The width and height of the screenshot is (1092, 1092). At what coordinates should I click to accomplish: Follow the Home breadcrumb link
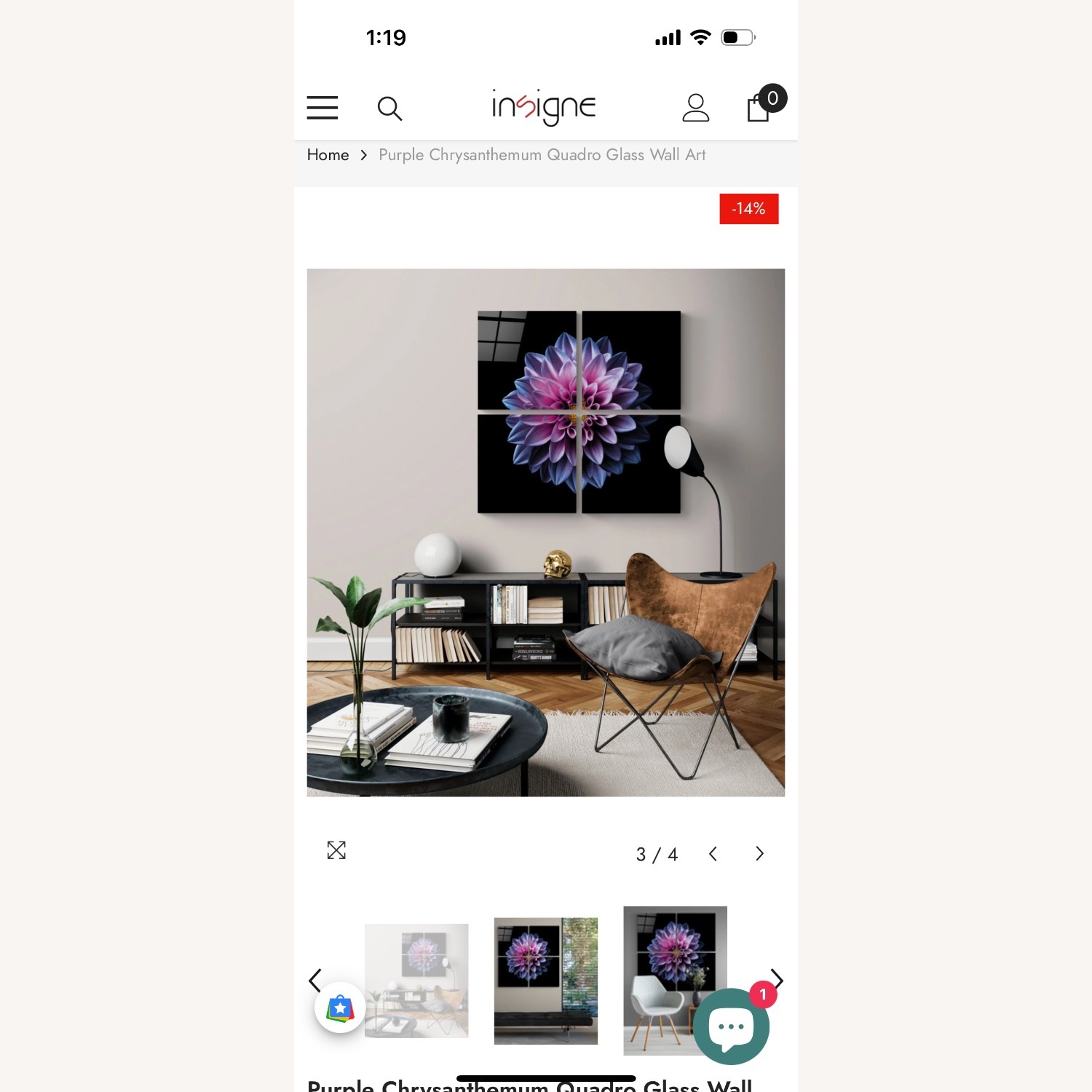[x=328, y=155]
